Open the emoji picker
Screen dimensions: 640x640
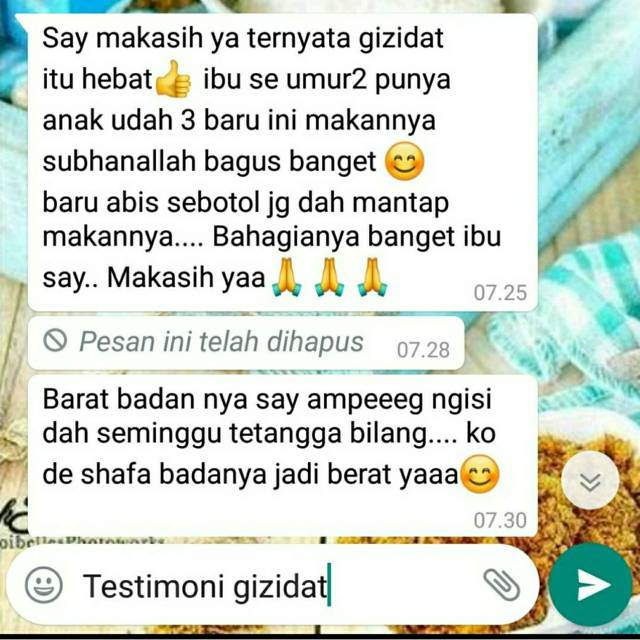pyautogui.click(x=44, y=585)
